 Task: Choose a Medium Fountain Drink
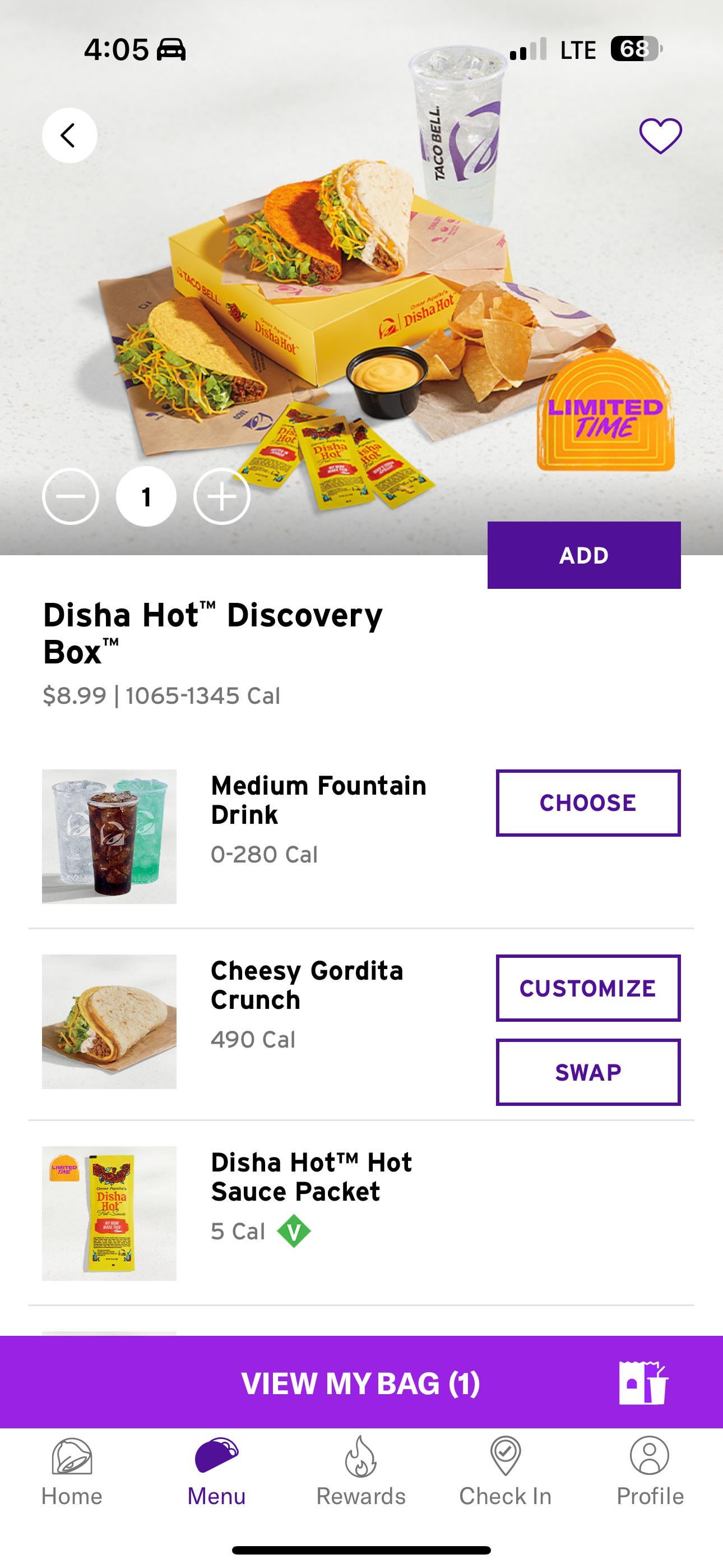tap(588, 803)
